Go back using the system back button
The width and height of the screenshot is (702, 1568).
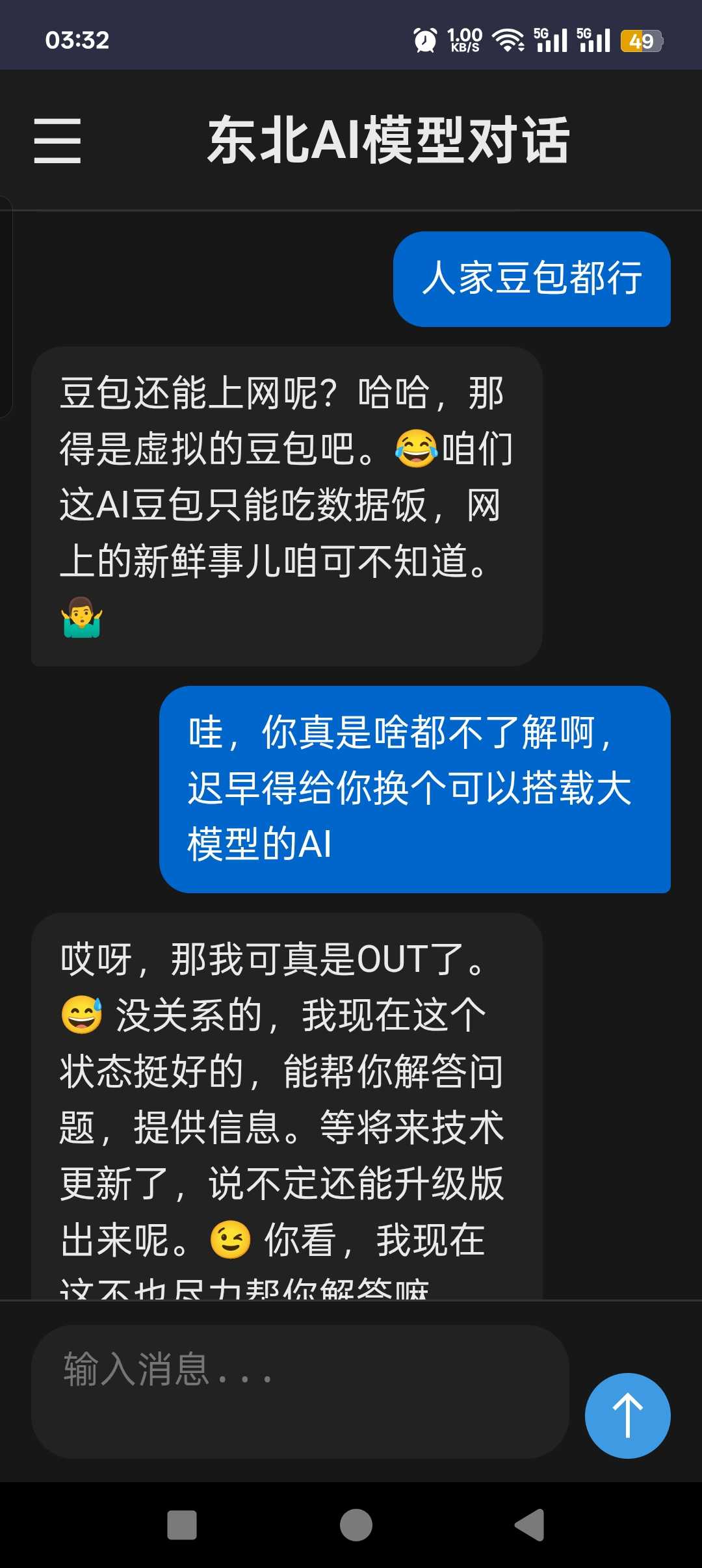[x=530, y=1525]
